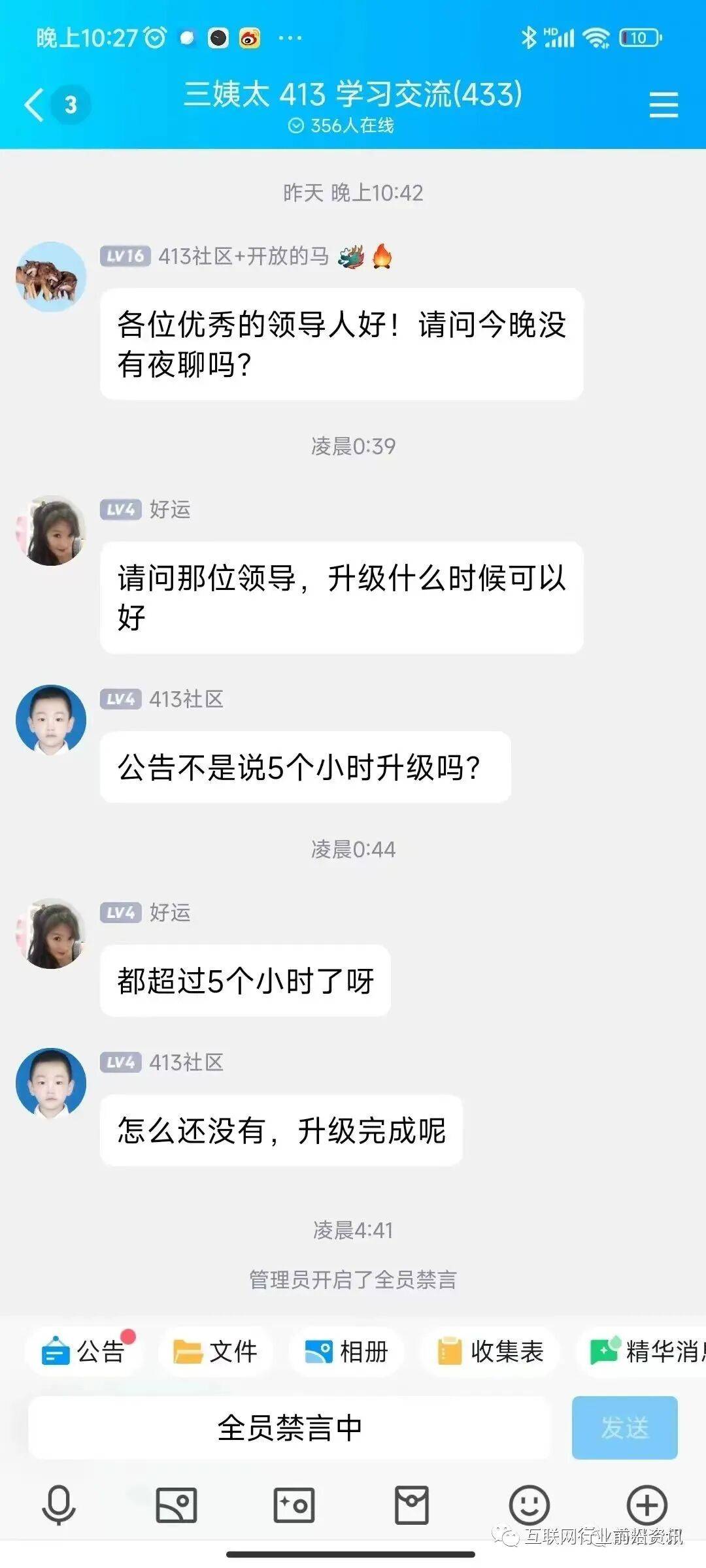Open the picture gallery icon
This screenshot has height=1568, width=706.
[176, 1505]
